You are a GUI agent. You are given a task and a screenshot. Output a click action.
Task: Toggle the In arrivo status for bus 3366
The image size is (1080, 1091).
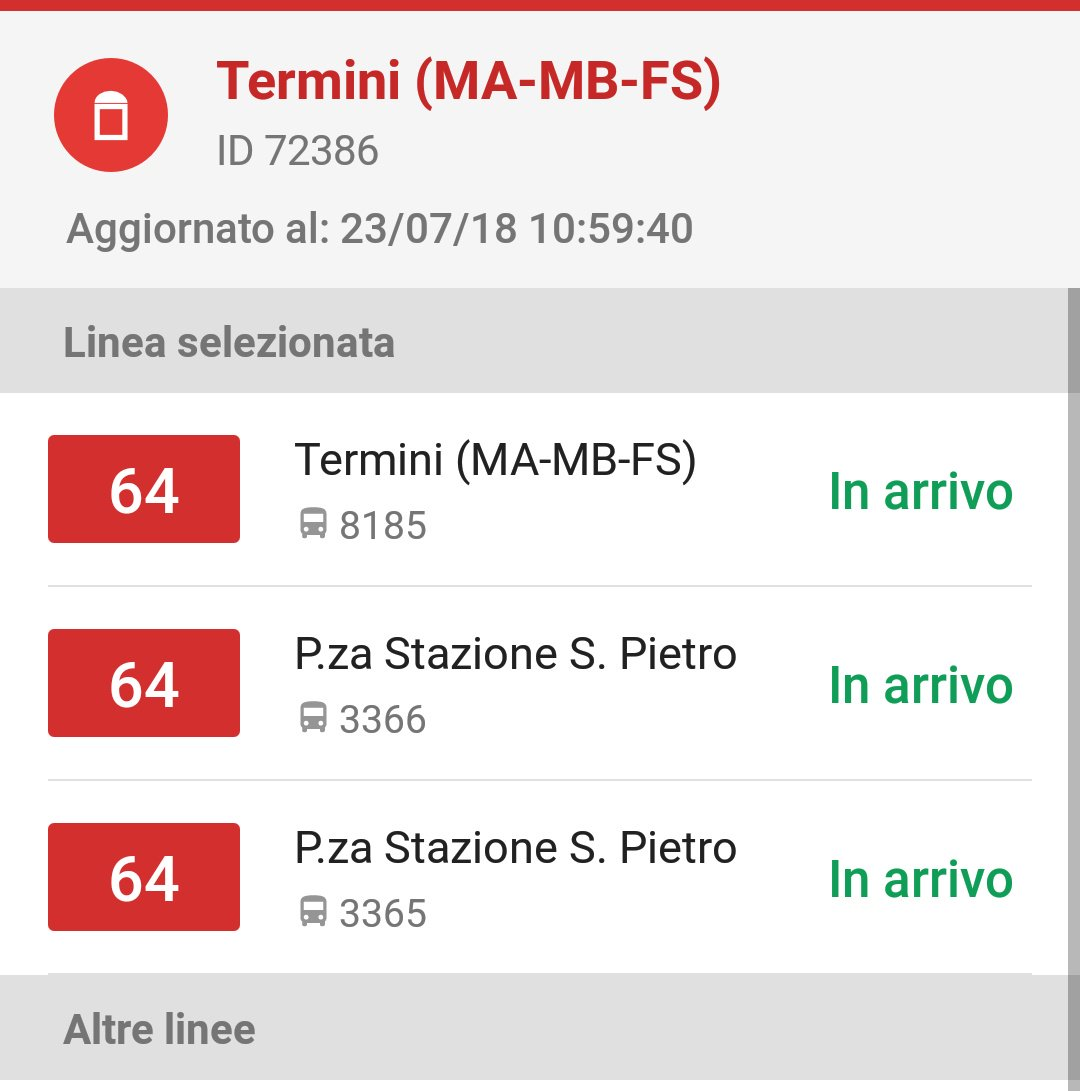click(922, 683)
